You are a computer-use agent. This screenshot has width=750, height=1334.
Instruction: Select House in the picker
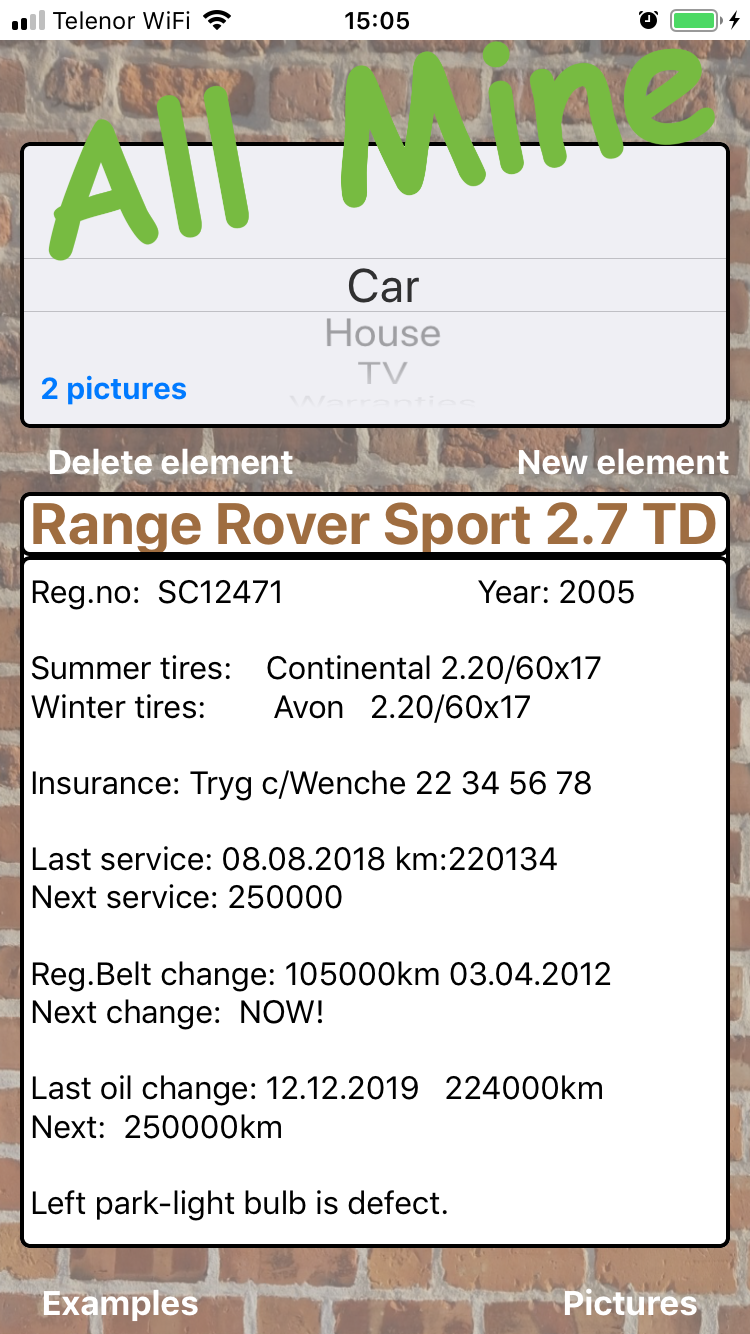pyautogui.click(x=383, y=334)
